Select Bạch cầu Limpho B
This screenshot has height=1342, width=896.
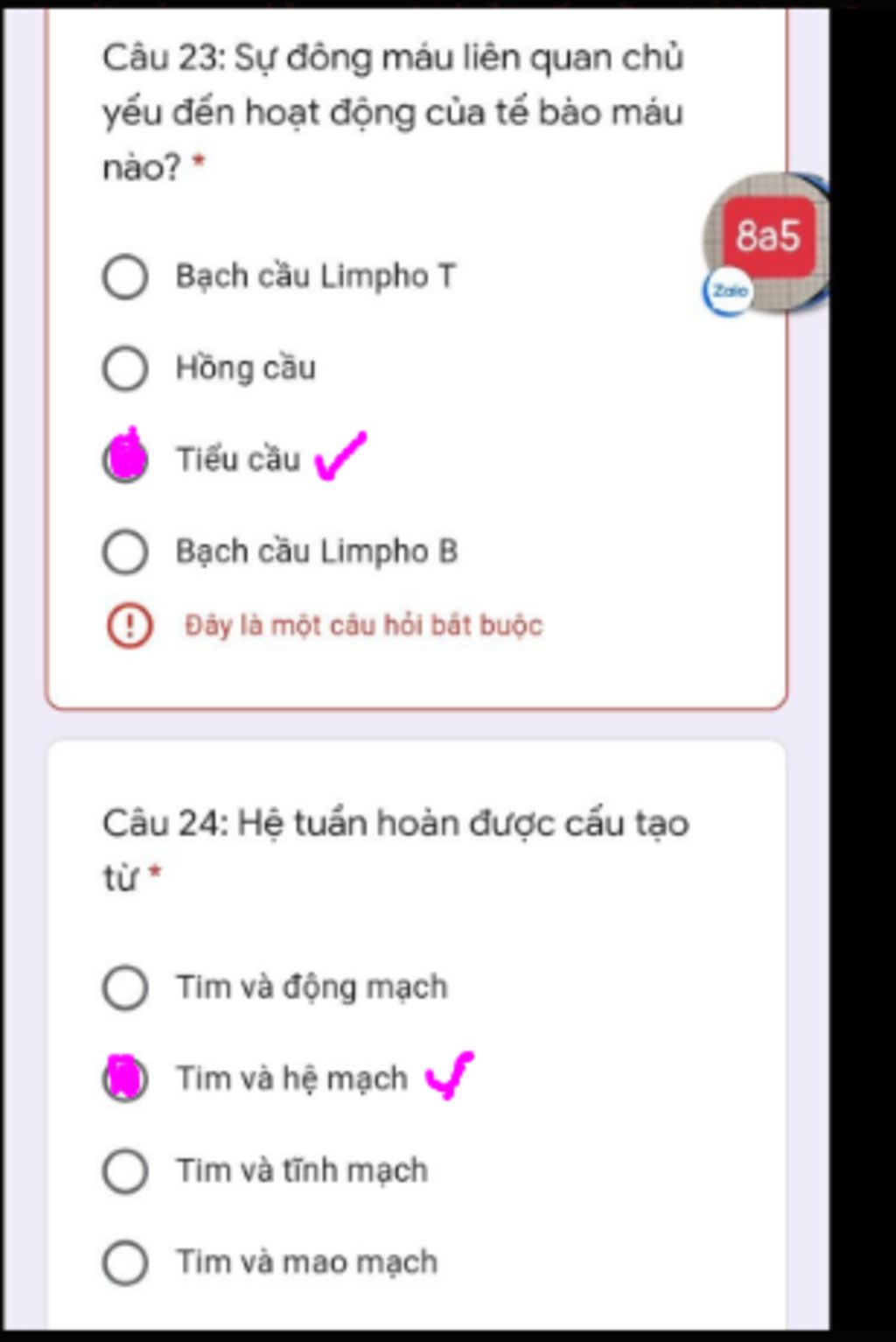click(x=125, y=552)
